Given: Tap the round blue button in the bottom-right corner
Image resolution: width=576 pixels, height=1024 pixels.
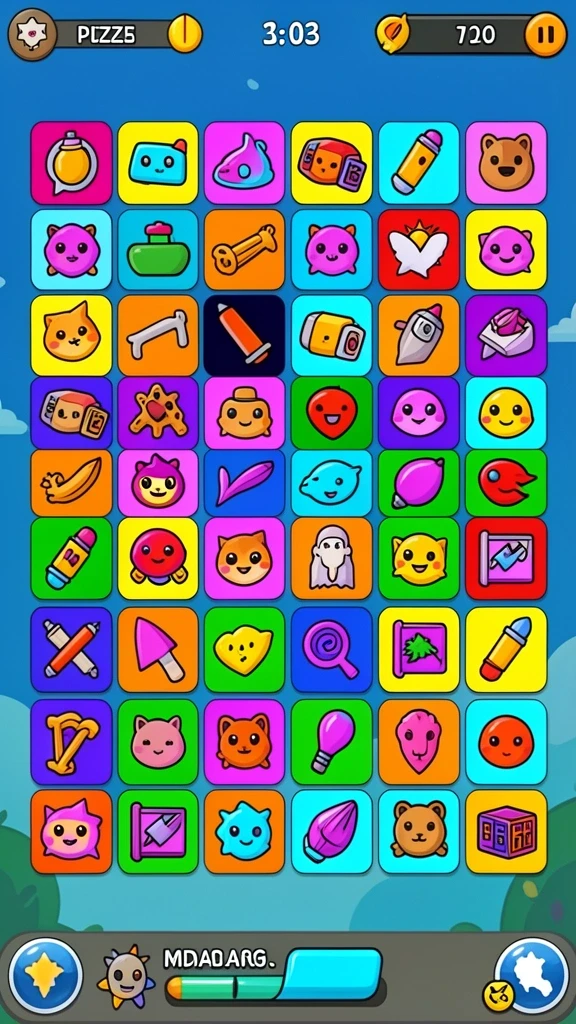Looking at the screenshot, I should pyautogui.click(x=531, y=976).
